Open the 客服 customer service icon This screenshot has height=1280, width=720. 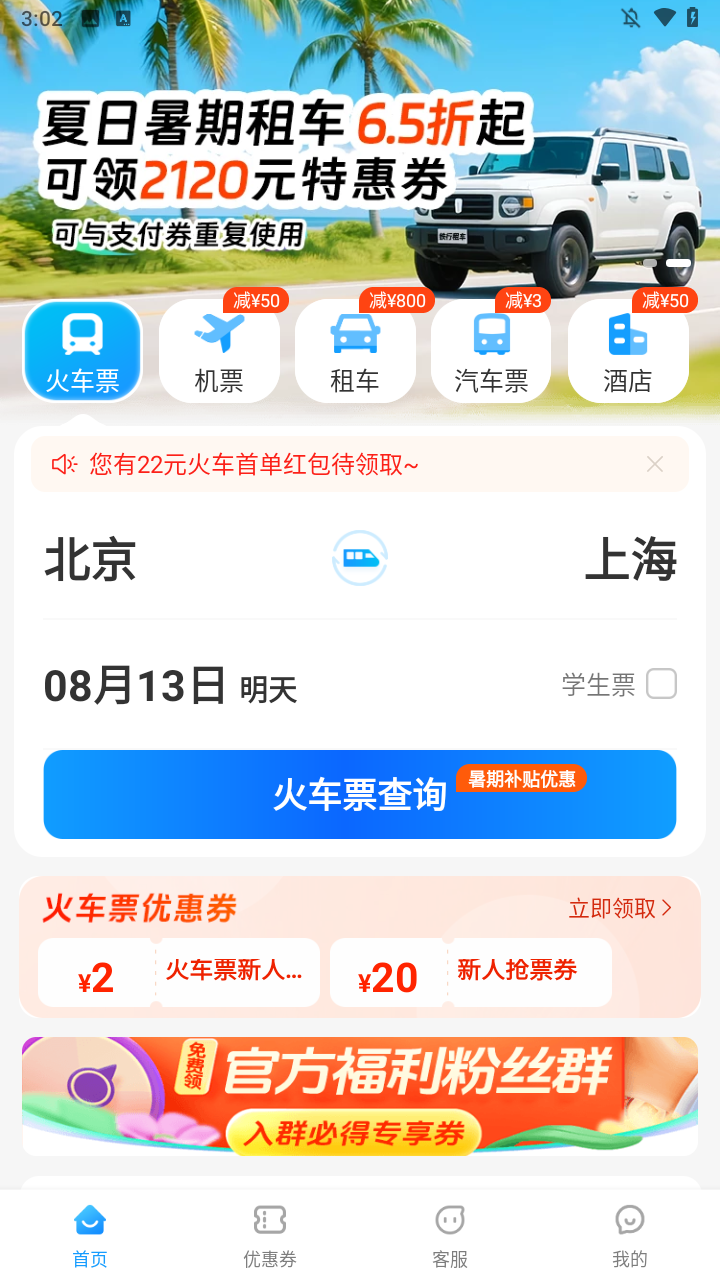[x=450, y=1235]
